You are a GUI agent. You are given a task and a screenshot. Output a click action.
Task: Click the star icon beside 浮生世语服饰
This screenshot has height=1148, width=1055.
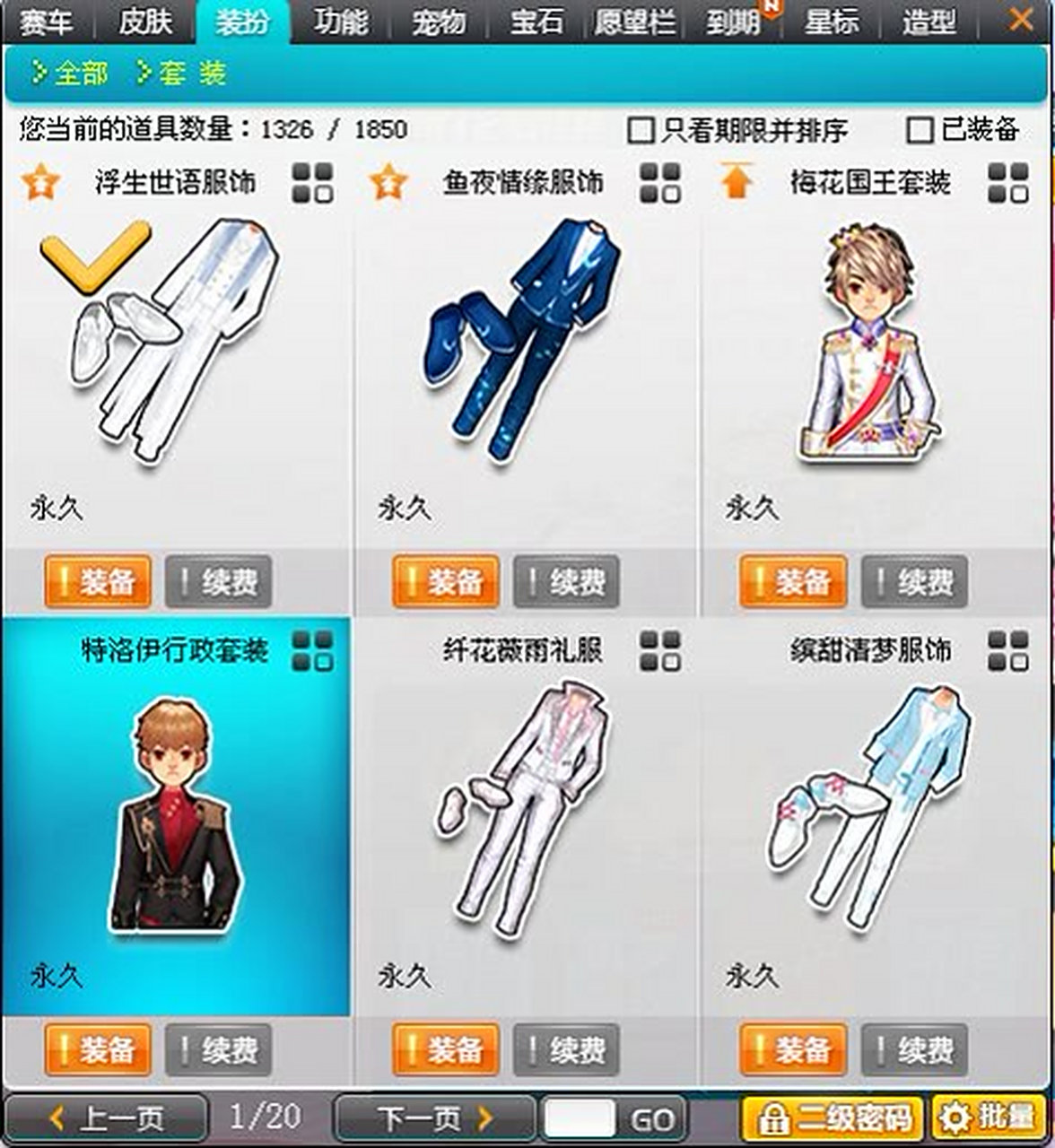(39, 181)
